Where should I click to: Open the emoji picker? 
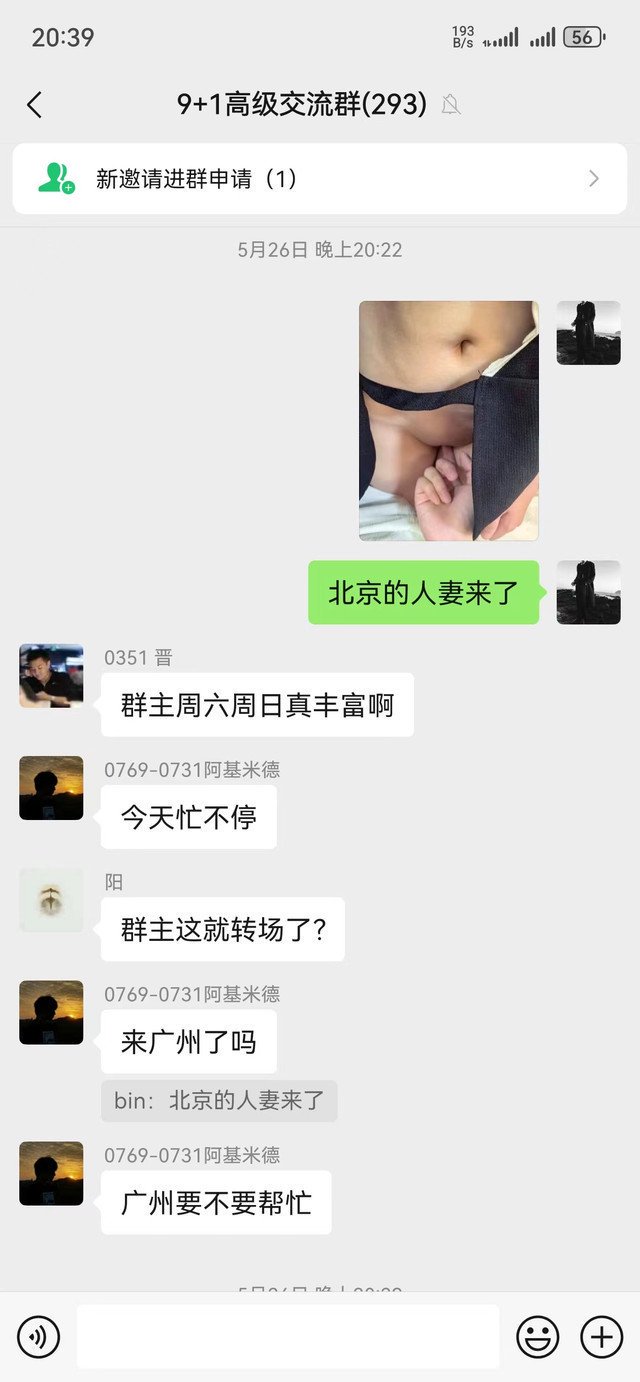coord(538,1337)
